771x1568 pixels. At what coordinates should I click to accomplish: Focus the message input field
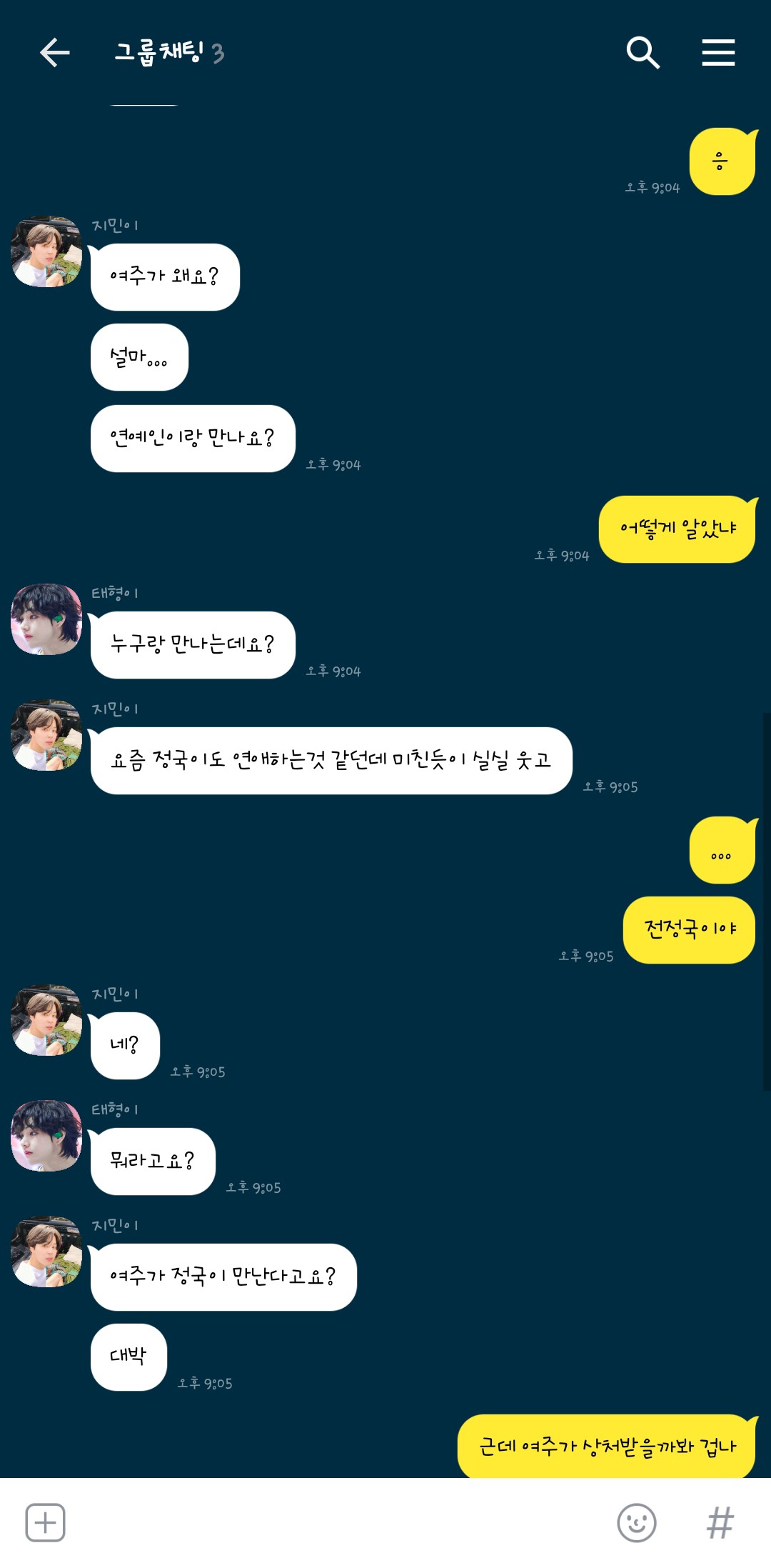pos(336,1522)
